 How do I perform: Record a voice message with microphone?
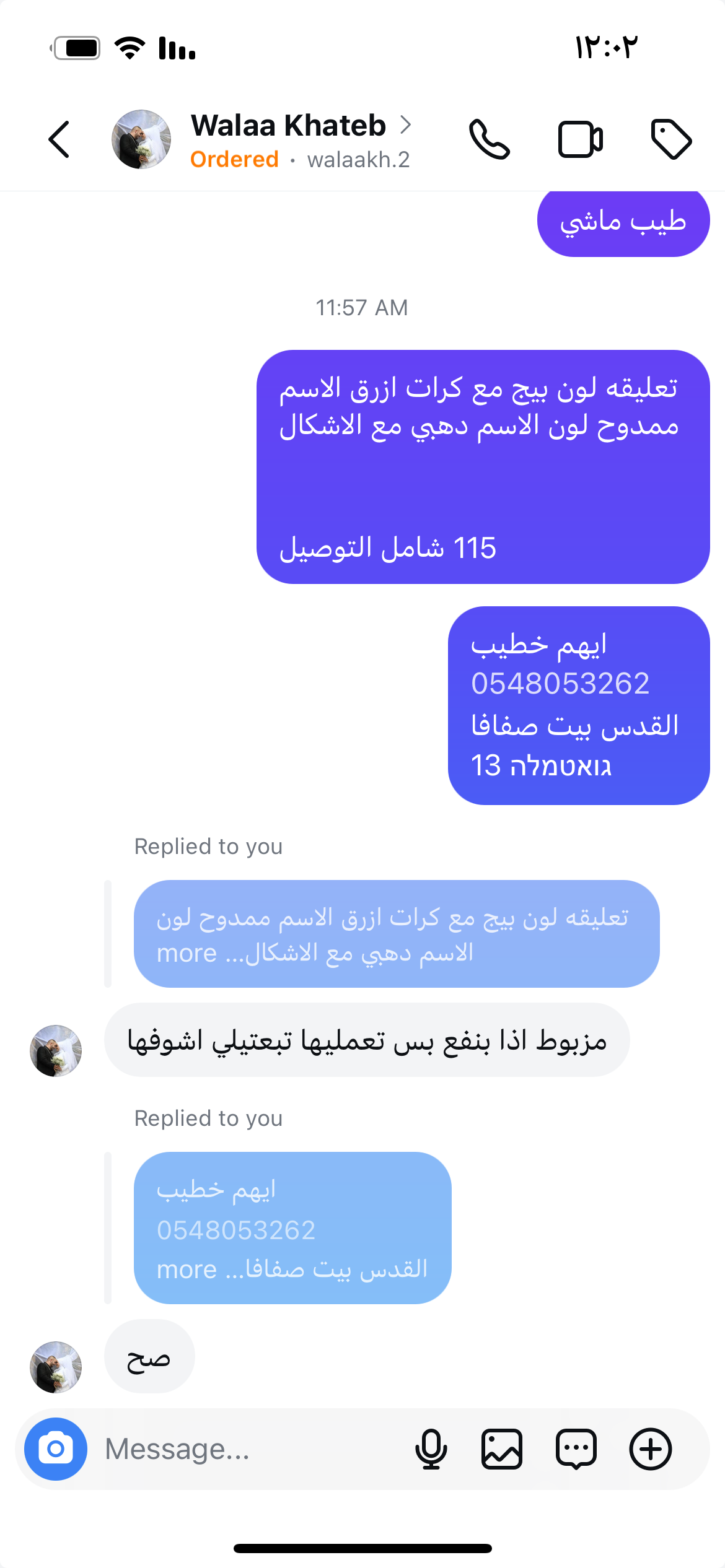431,1449
